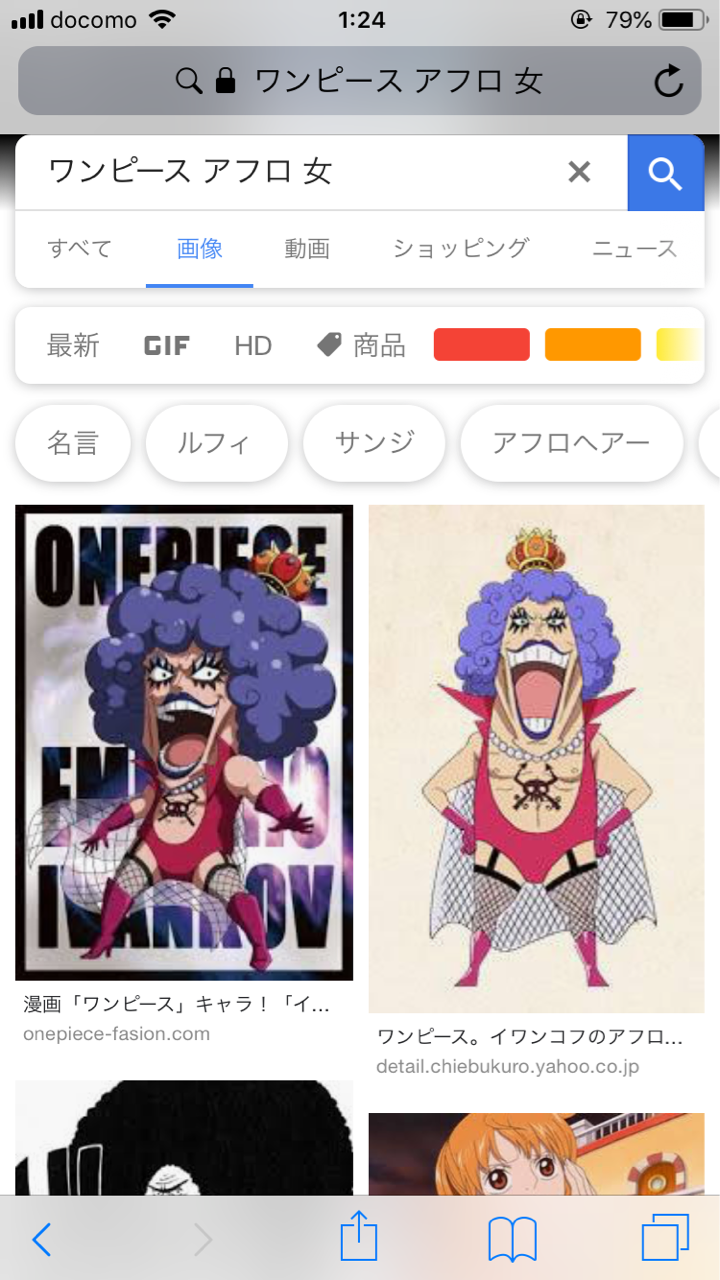Open the Safari share sheet
This screenshot has width=720, height=1280.
359,1239
